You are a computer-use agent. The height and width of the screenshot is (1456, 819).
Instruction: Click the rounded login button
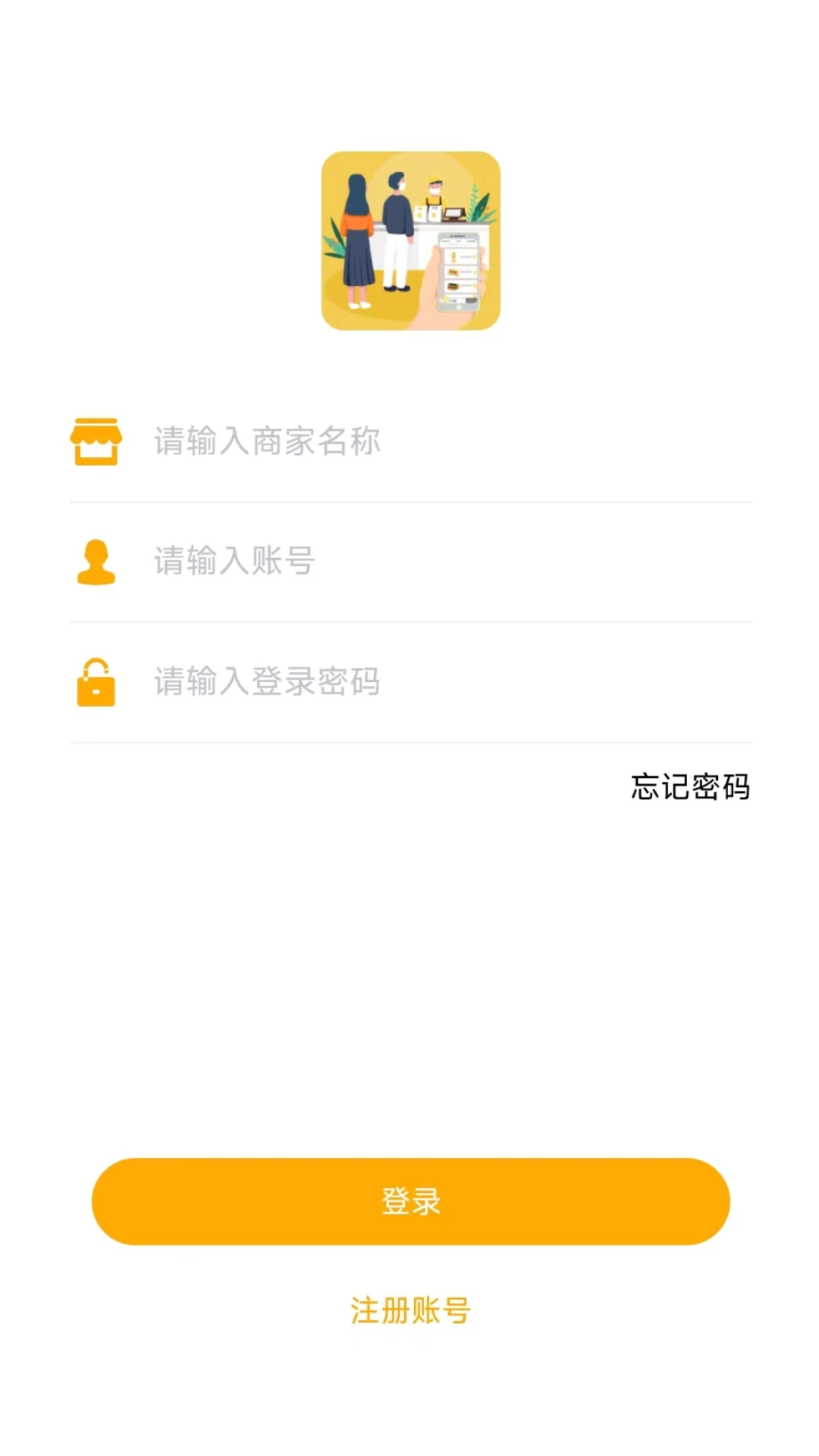(409, 1201)
